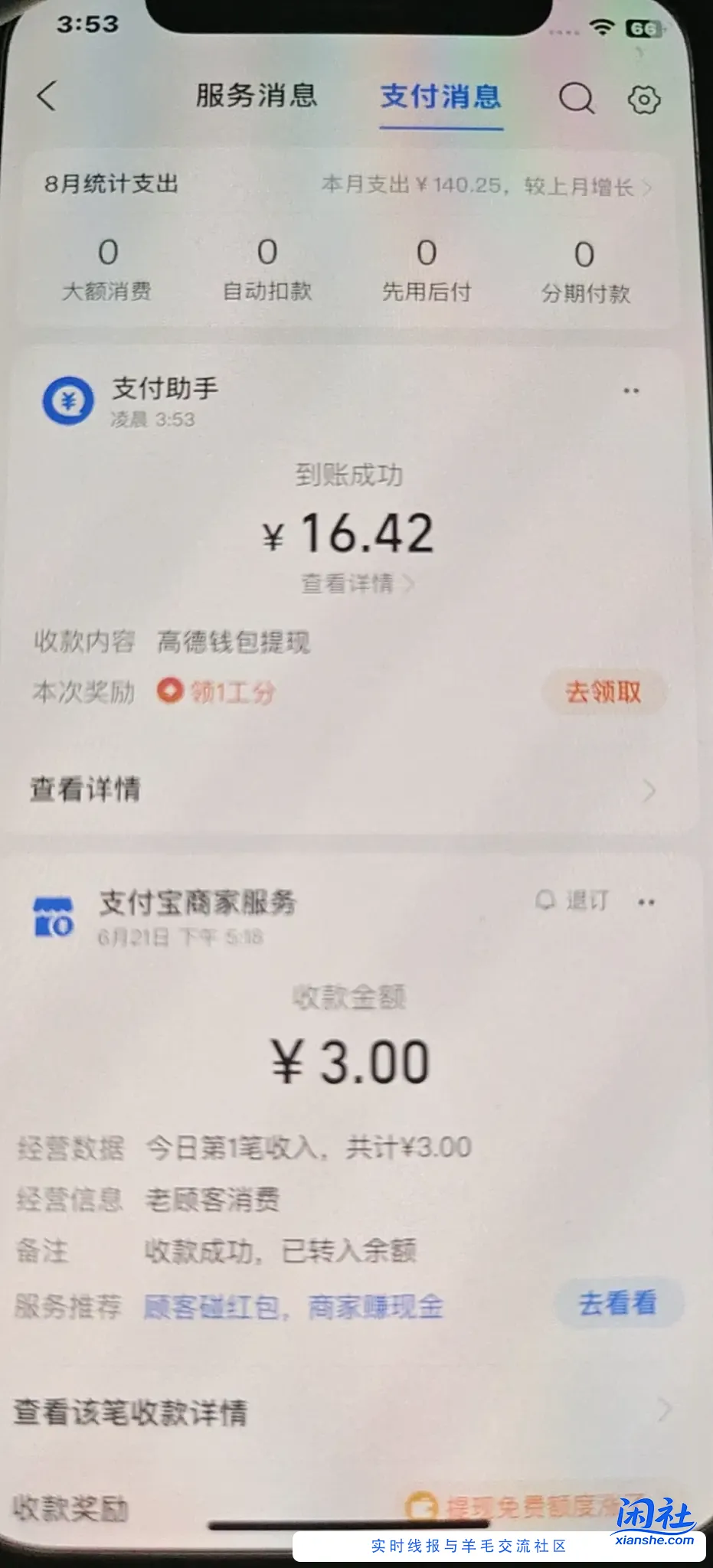Open the 顾客碰红包，商家赚现金 recommendation link
Screen dimensions: 713x1568
295,1308
